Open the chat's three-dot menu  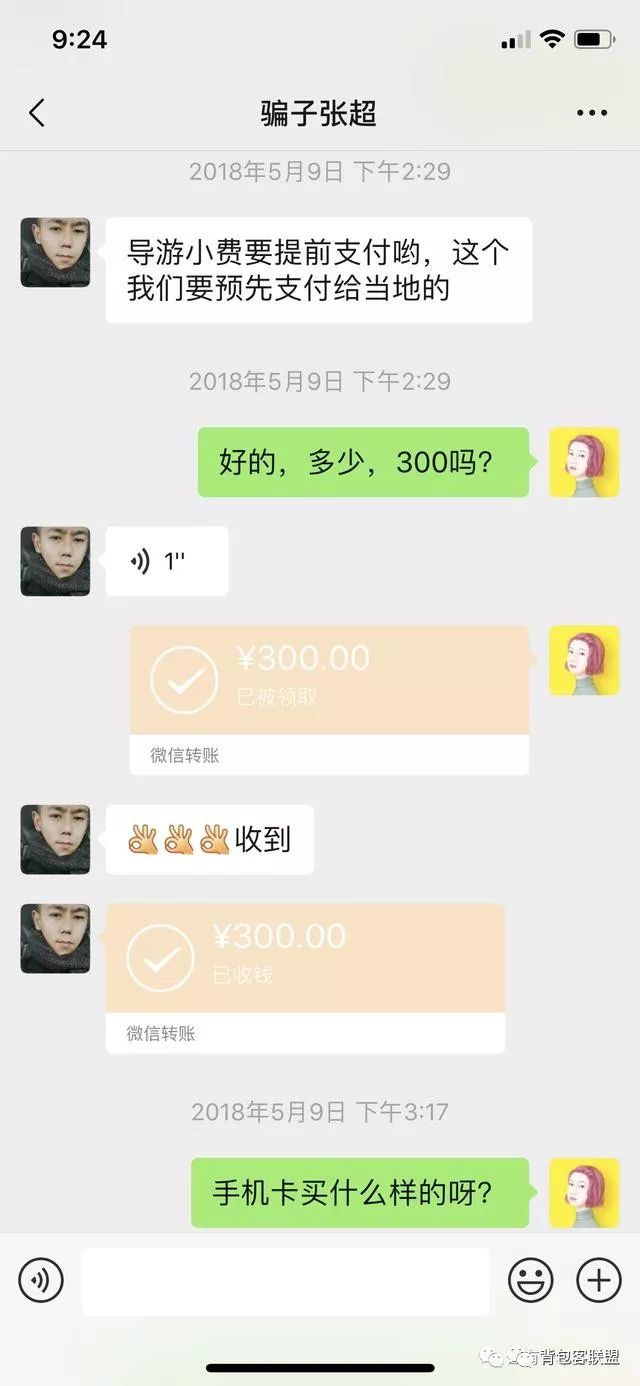point(592,113)
